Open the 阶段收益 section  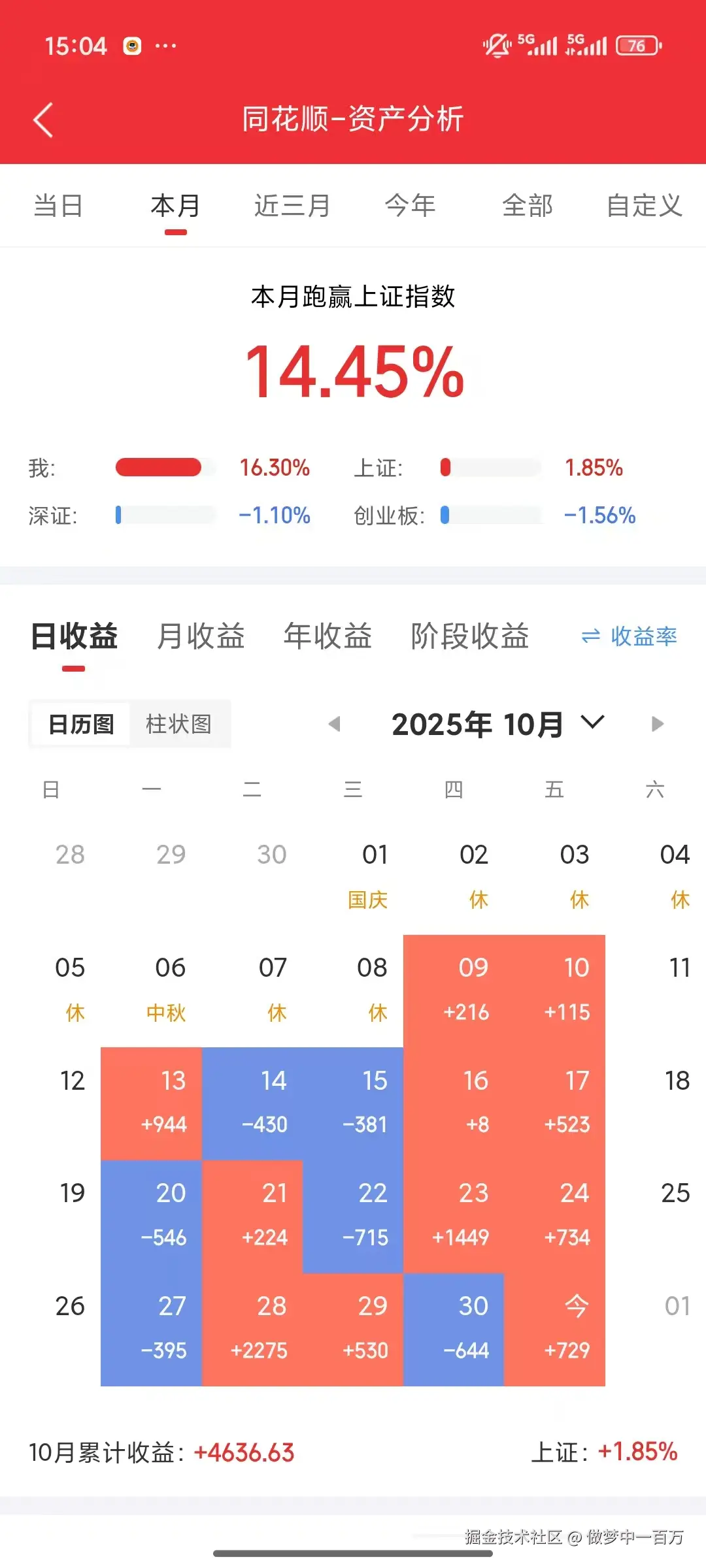(x=471, y=636)
